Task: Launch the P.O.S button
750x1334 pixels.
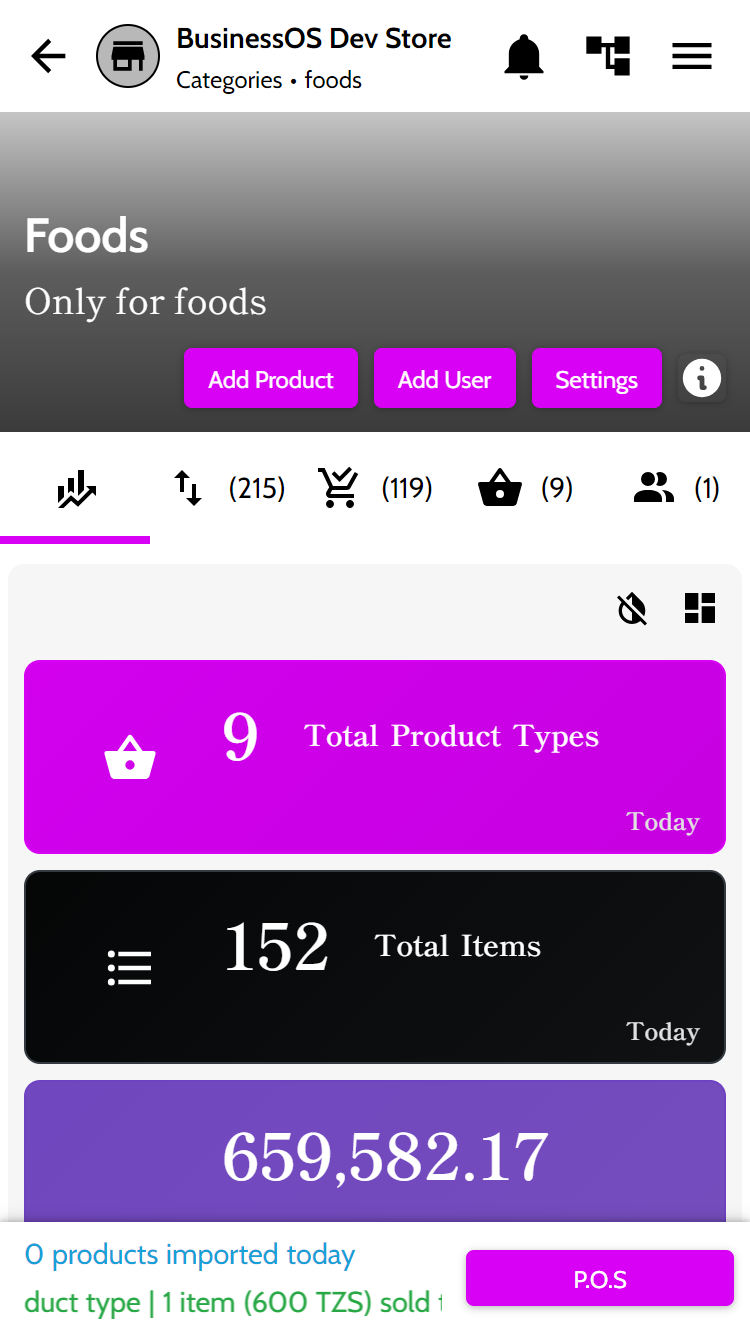Action: tap(600, 1279)
